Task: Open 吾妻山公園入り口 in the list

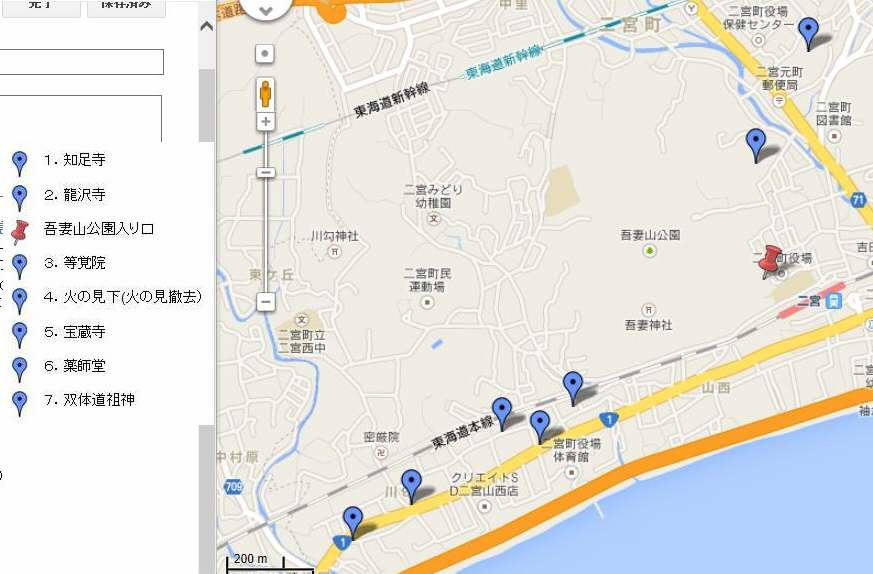Action: pos(98,229)
